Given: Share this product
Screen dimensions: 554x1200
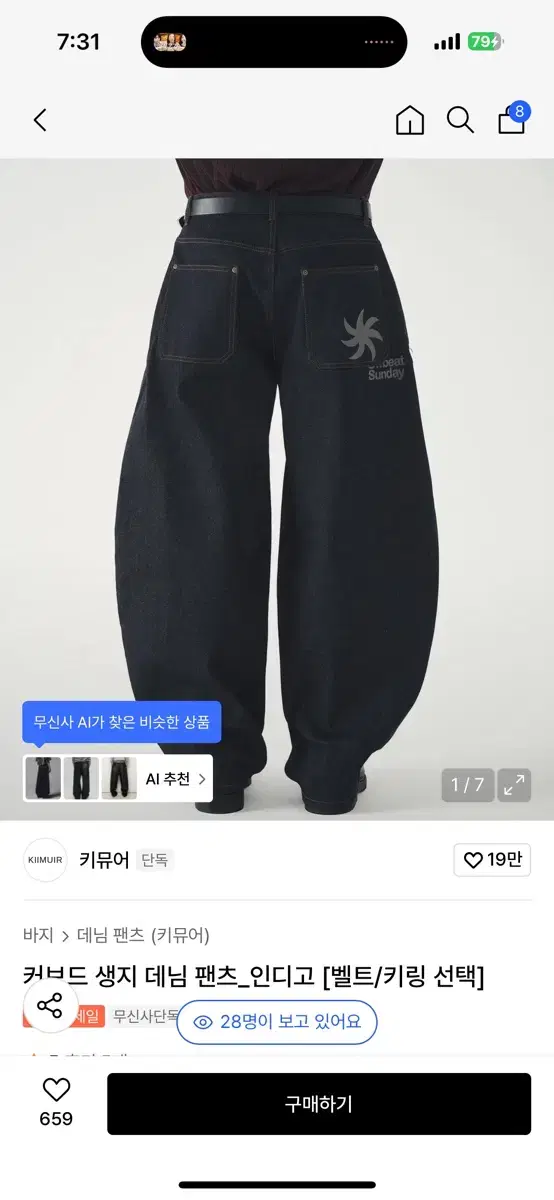Looking at the screenshot, I should click(x=49, y=1006).
